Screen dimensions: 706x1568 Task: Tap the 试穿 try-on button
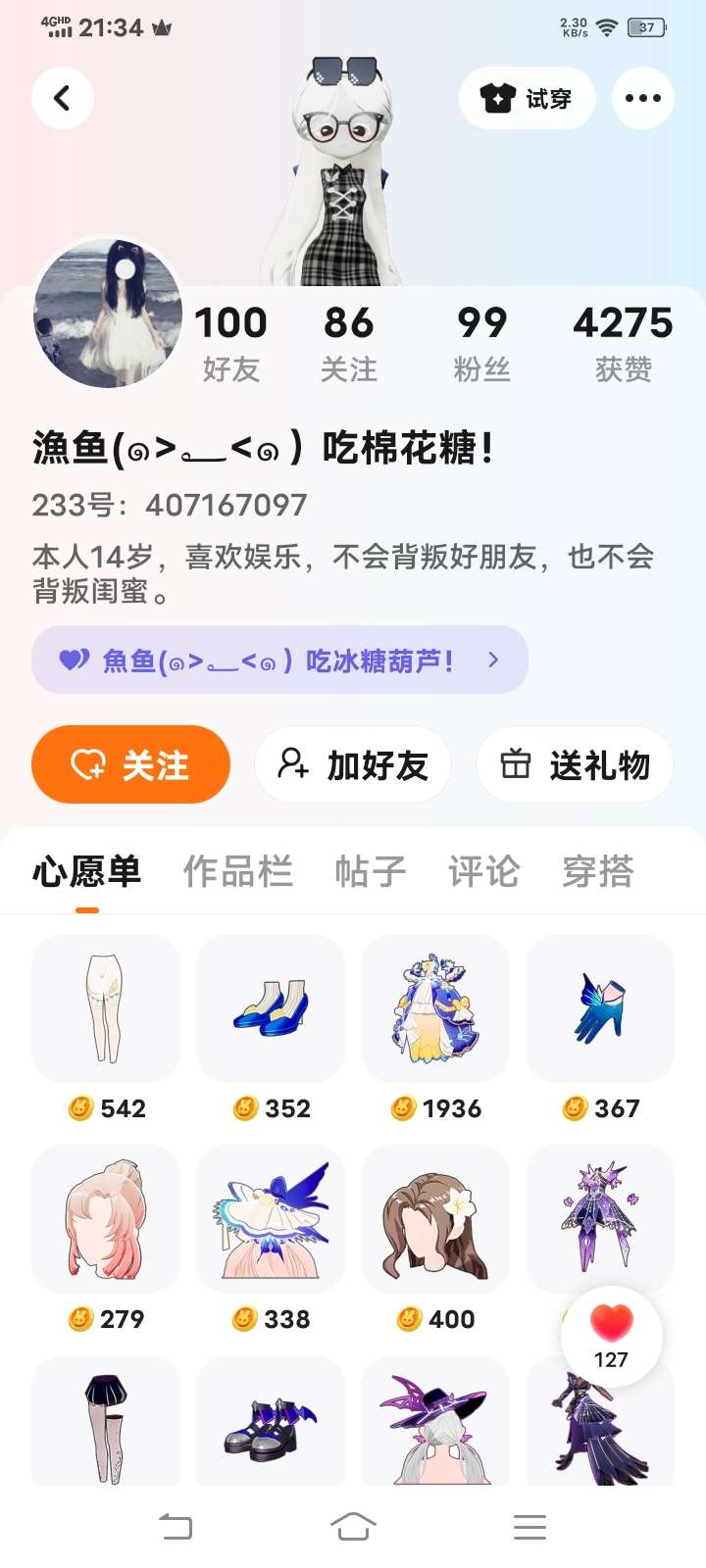(x=527, y=98)
